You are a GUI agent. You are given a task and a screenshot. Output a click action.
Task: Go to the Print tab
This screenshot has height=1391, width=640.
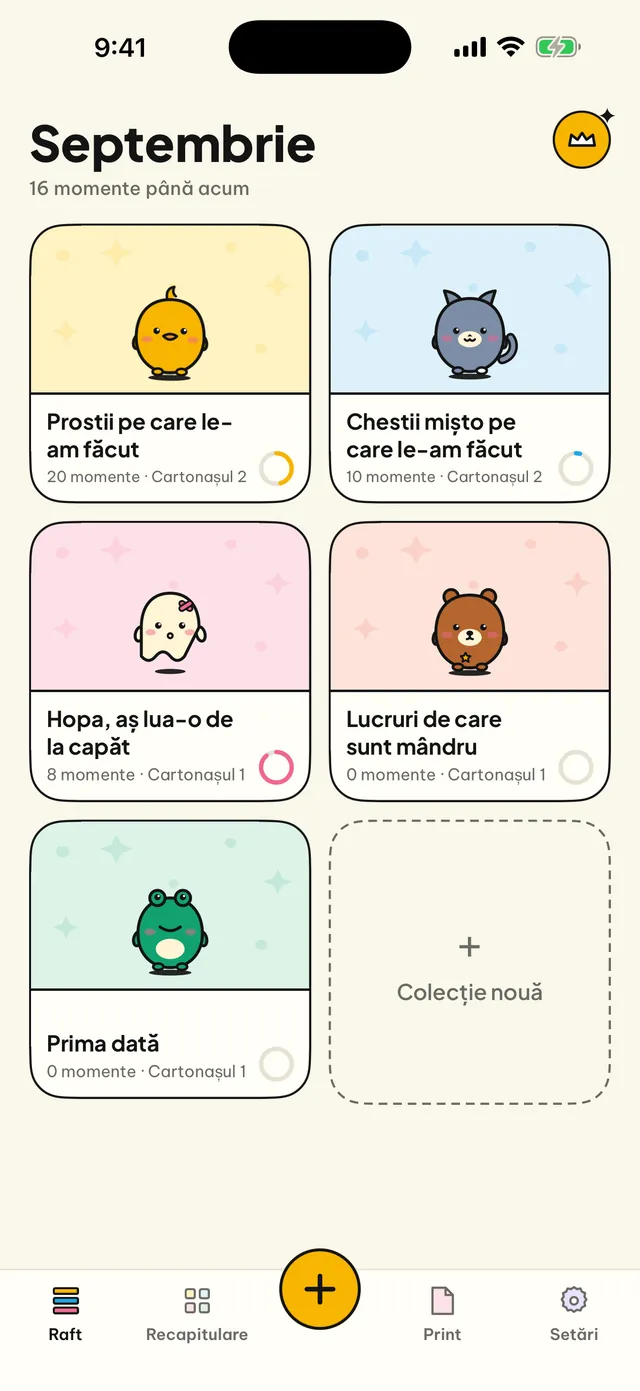pyautogui.click(x=442, y=1314)
